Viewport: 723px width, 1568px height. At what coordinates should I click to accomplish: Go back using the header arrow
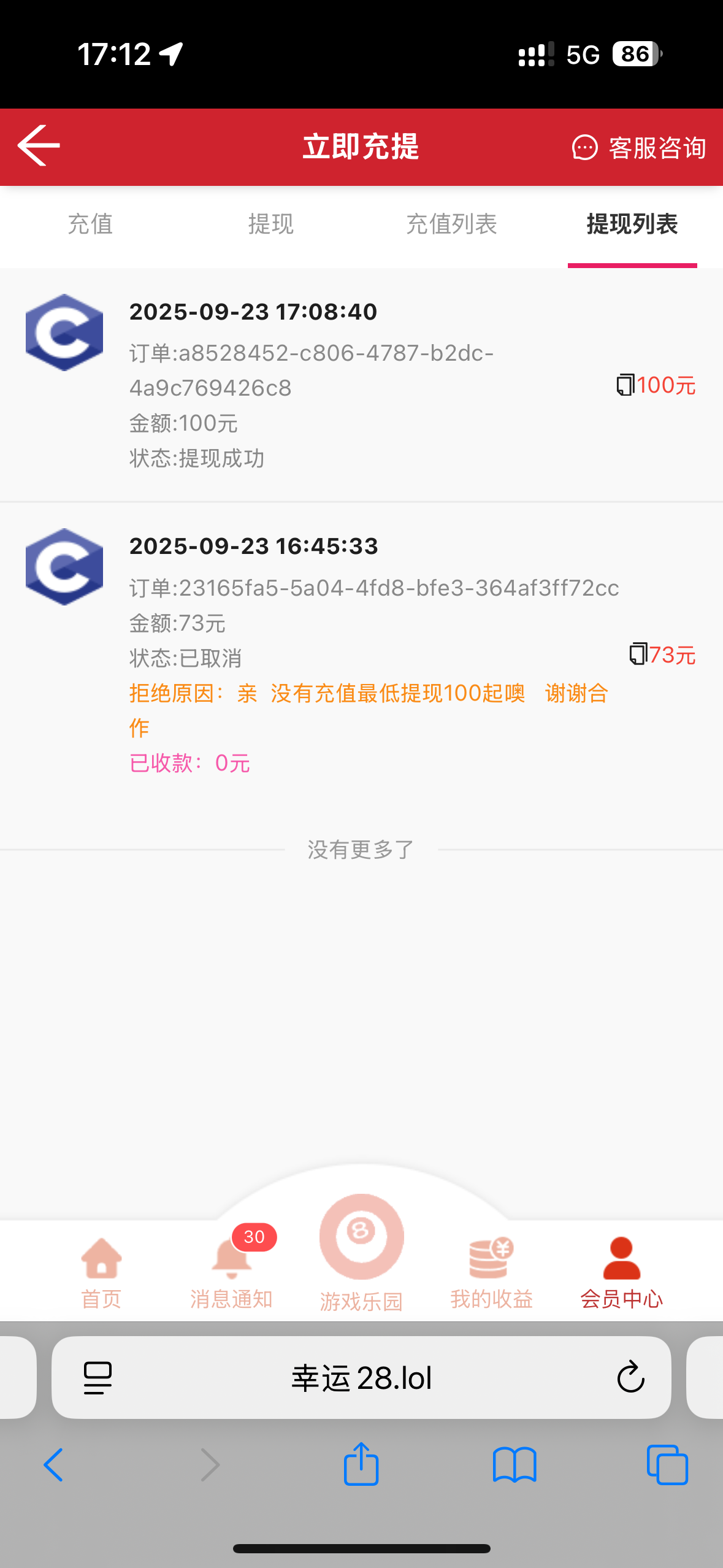(39, 146)
